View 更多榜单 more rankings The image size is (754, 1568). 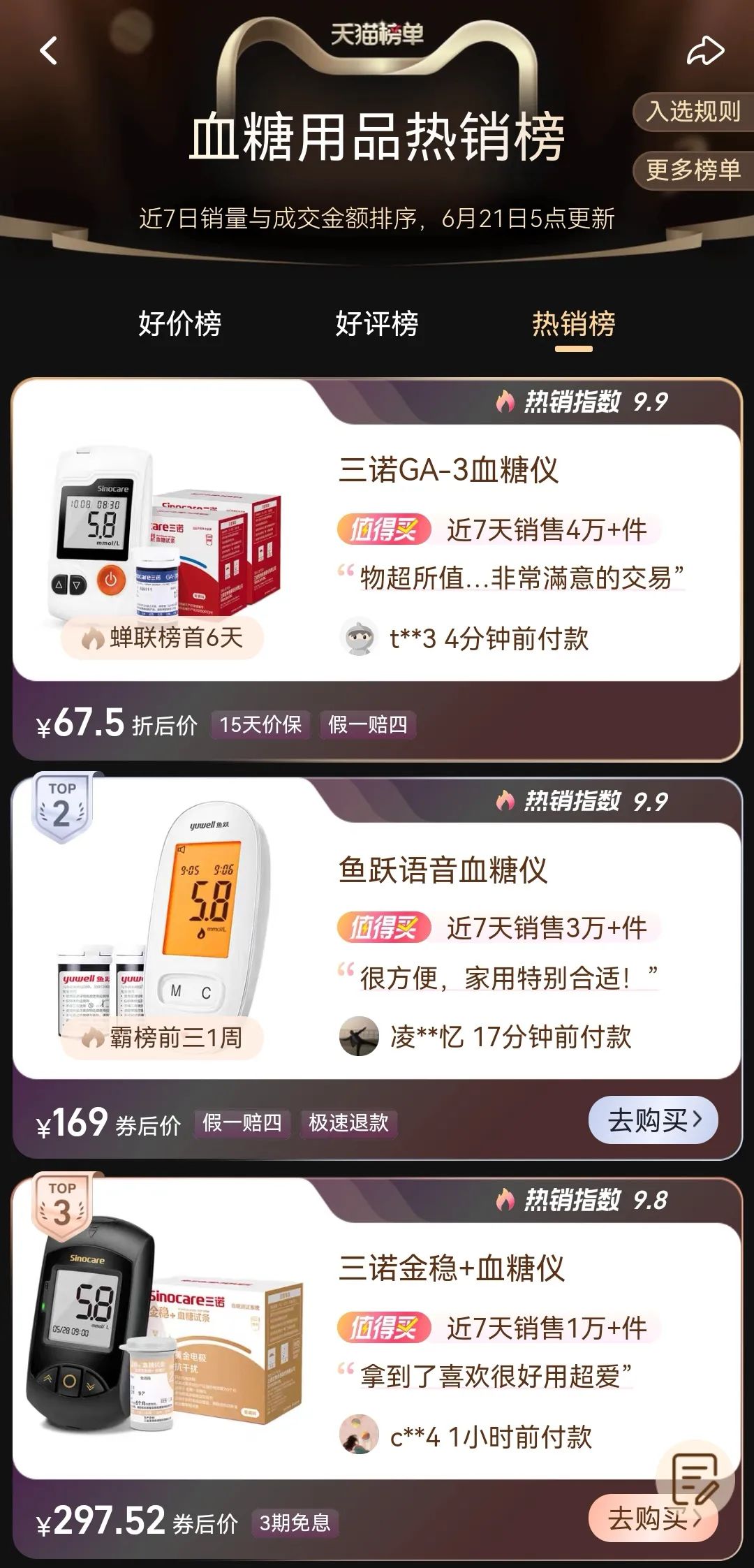(x=693, y=170)
